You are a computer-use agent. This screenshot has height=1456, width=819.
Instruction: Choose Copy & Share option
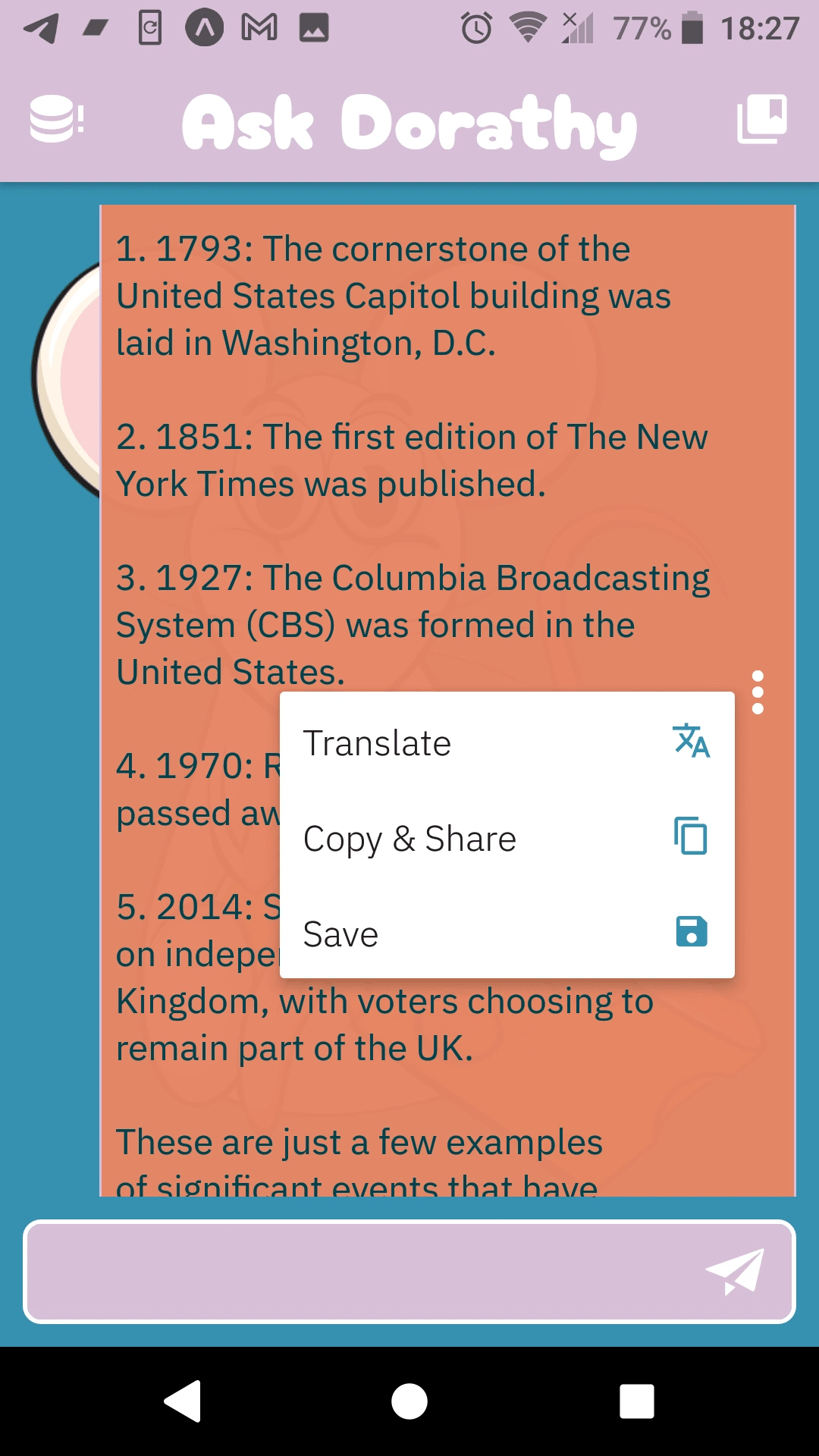[507, 838]
